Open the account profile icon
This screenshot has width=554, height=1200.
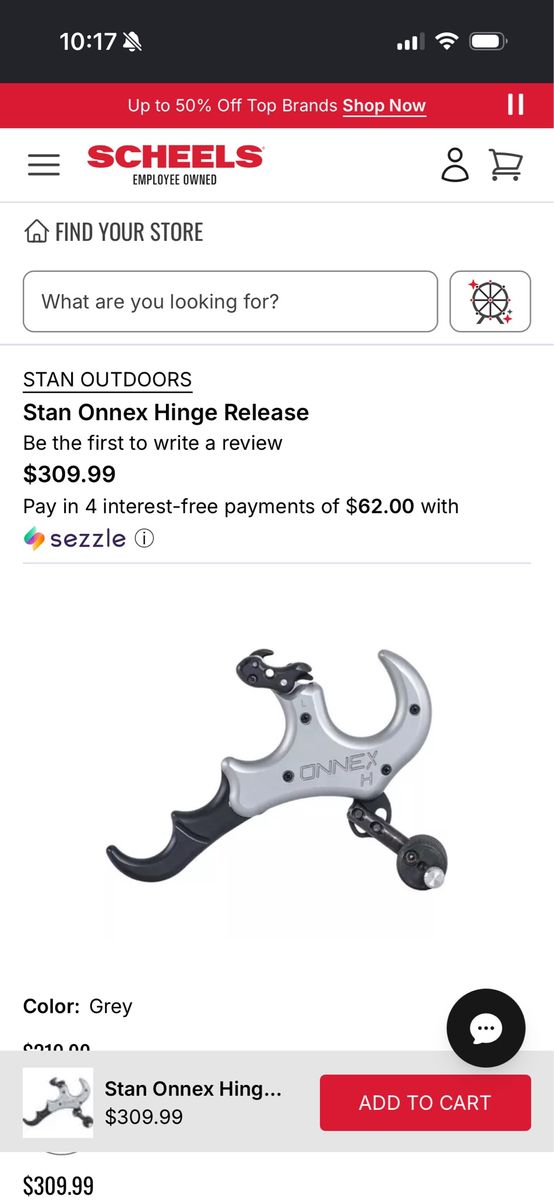click(455, 165)
